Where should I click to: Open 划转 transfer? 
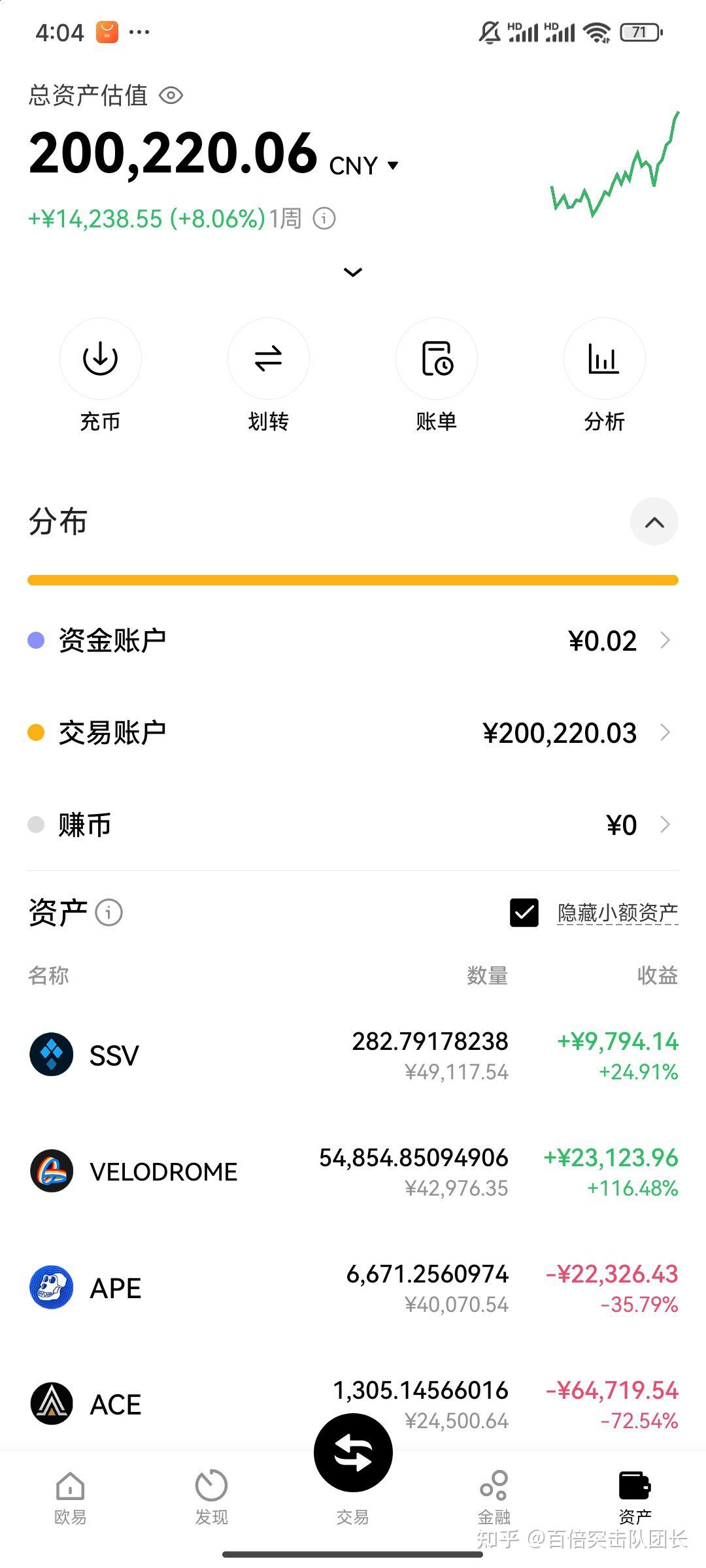point(268,359)
